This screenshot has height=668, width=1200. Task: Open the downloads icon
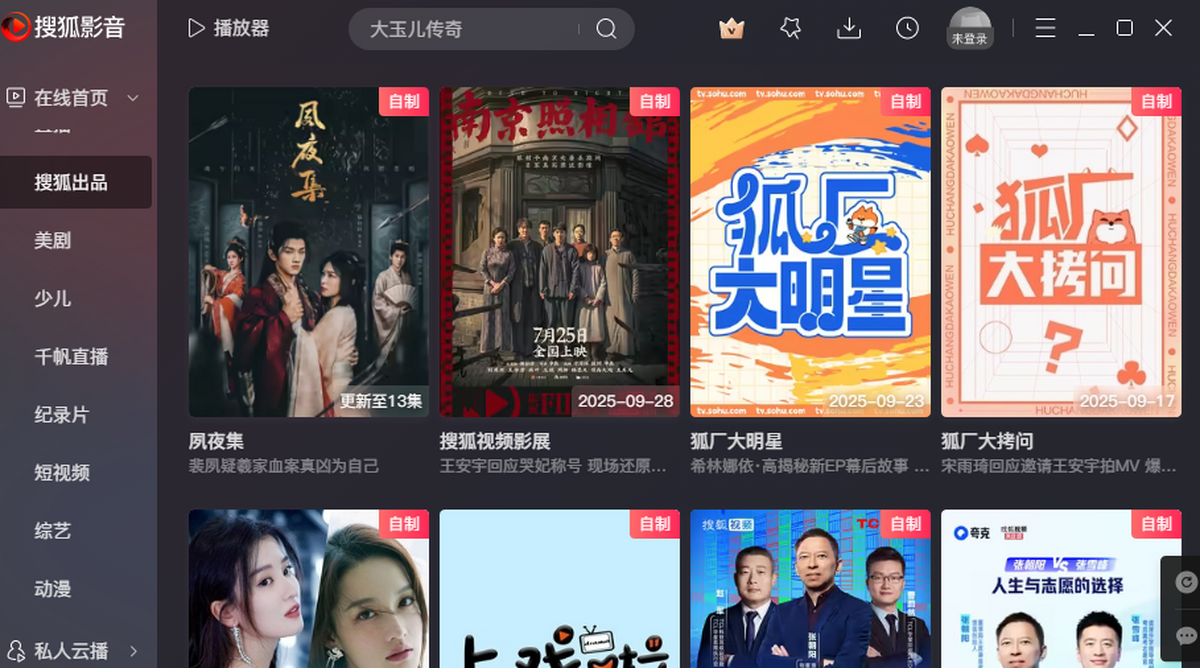click(x=848, y=29)
